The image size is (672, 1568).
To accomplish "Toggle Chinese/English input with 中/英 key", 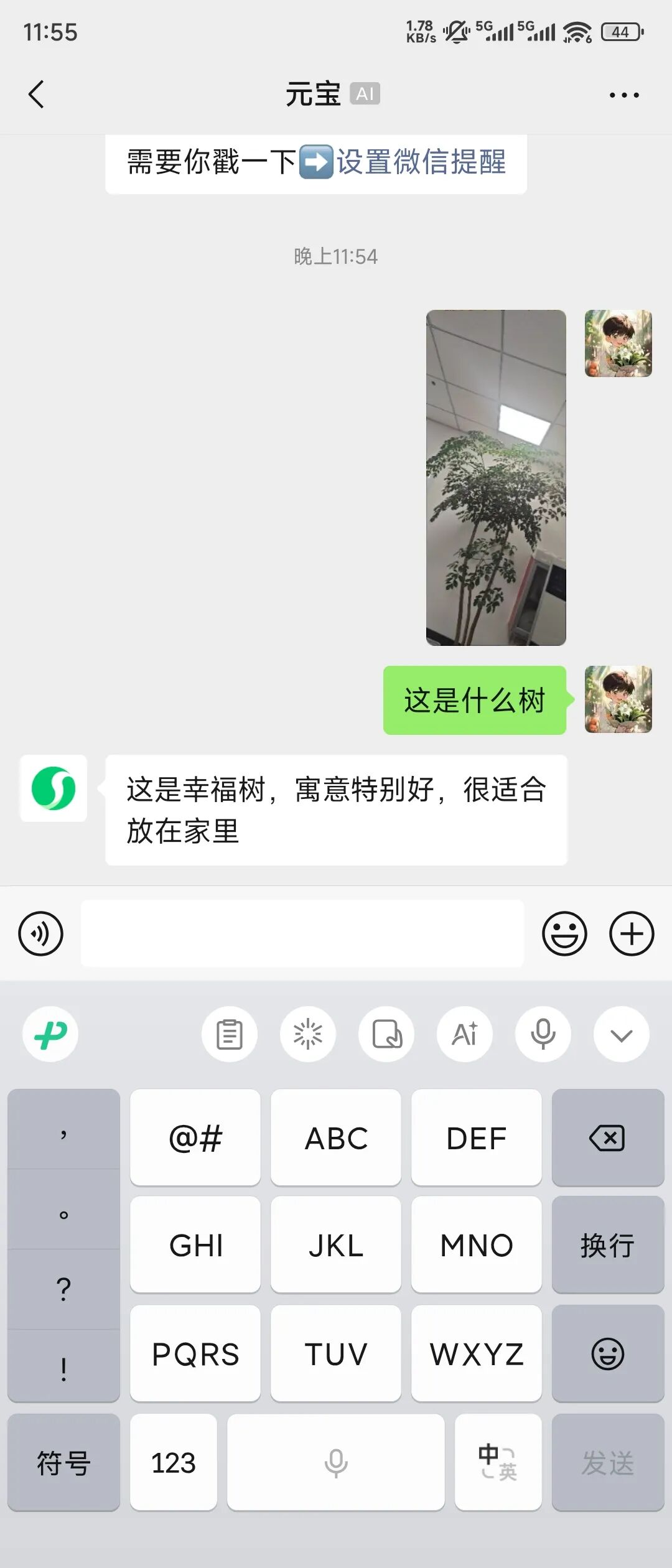I will 498,1462.
